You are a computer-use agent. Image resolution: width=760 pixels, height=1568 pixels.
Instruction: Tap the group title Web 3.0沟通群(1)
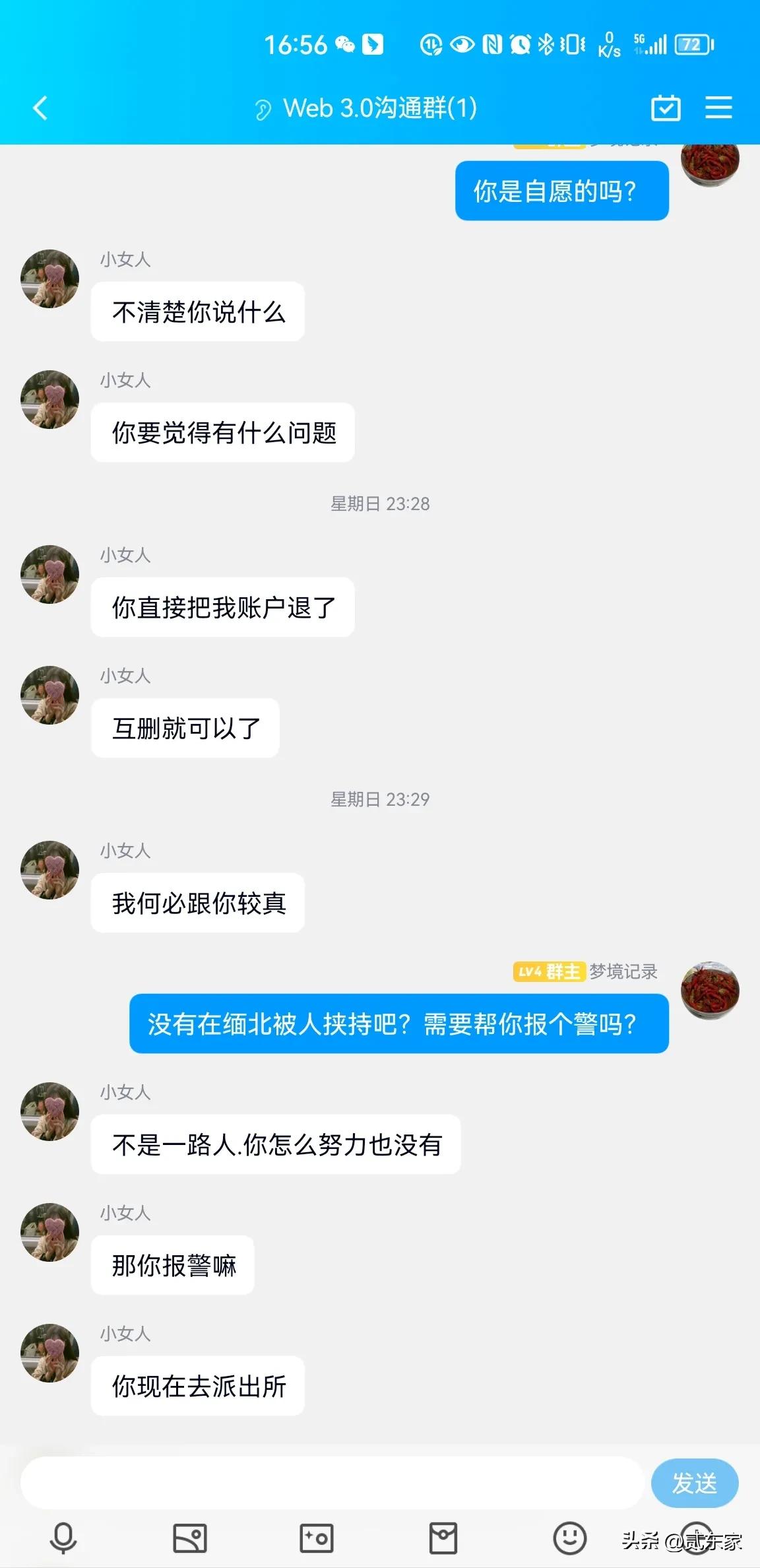click(x=380, y=108)
